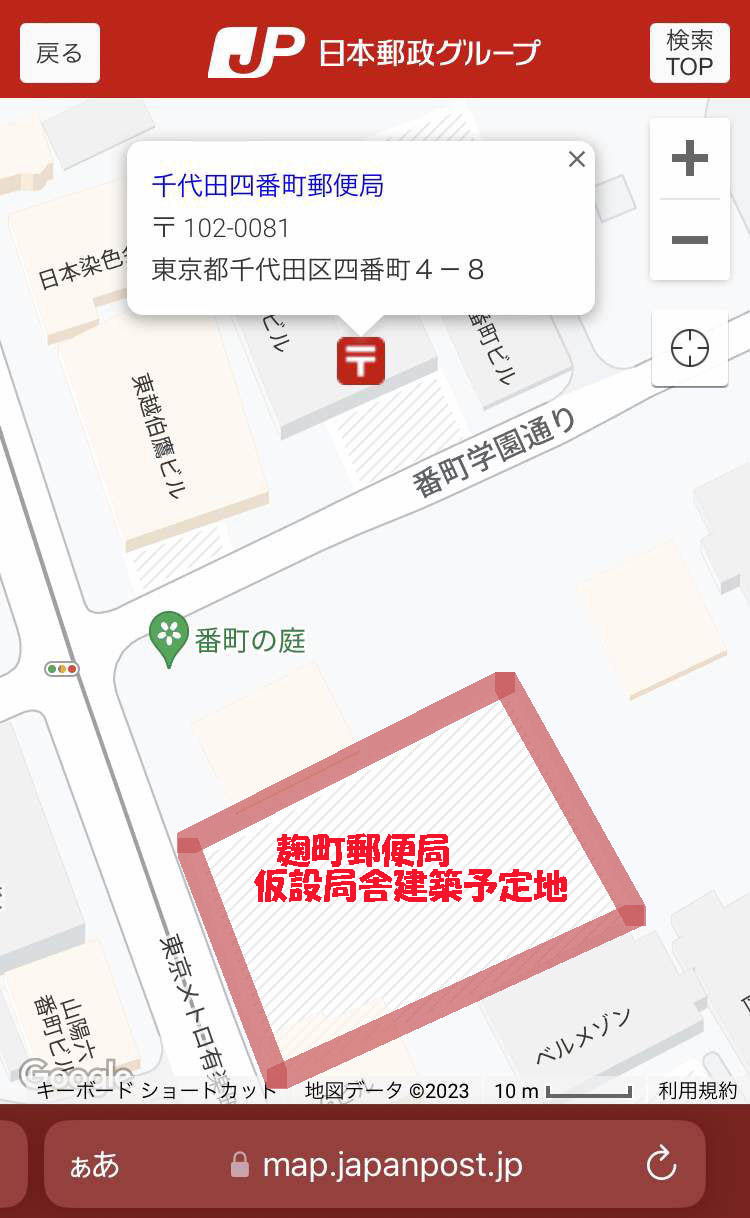Open 利用規約 terms of use
The image size is (750, 1218).
[697, 1090]
